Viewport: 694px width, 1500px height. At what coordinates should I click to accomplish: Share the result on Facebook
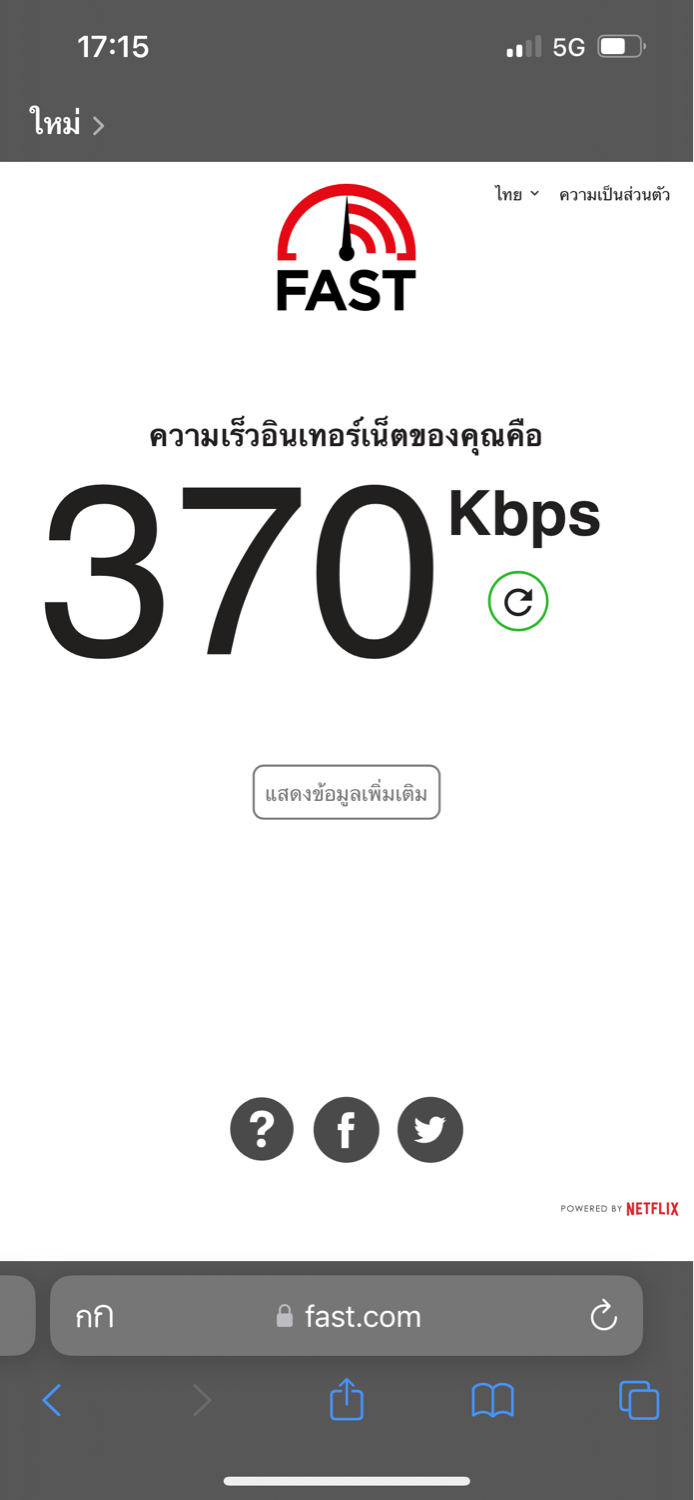click(346, 1129)
